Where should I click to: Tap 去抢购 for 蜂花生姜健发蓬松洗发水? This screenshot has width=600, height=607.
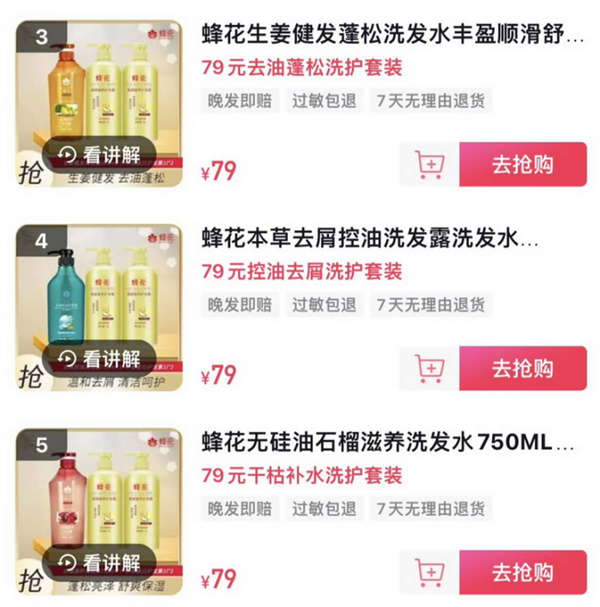pyautogui.click(x=522, y=164)
